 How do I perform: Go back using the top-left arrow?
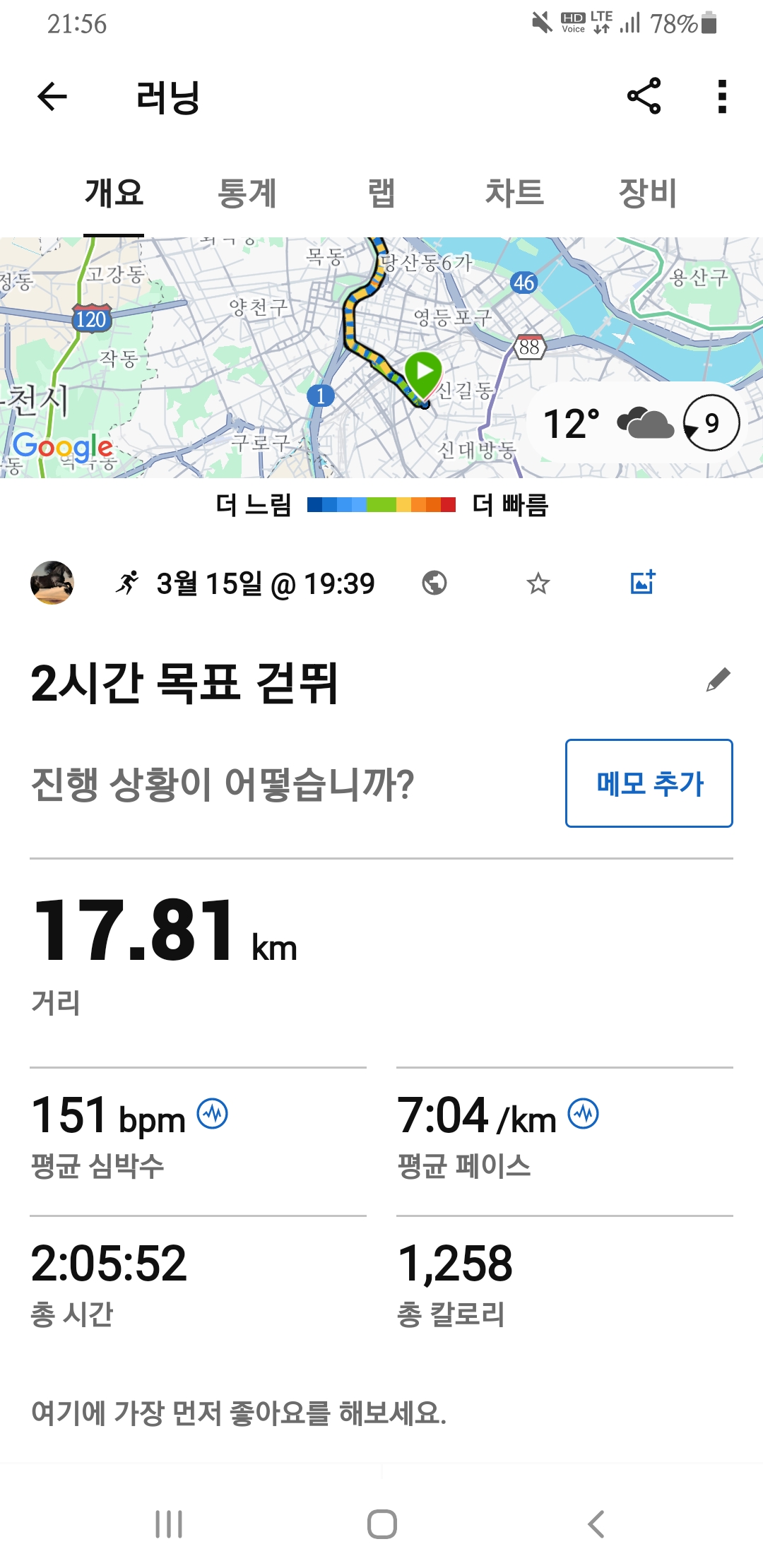(52, 97)
